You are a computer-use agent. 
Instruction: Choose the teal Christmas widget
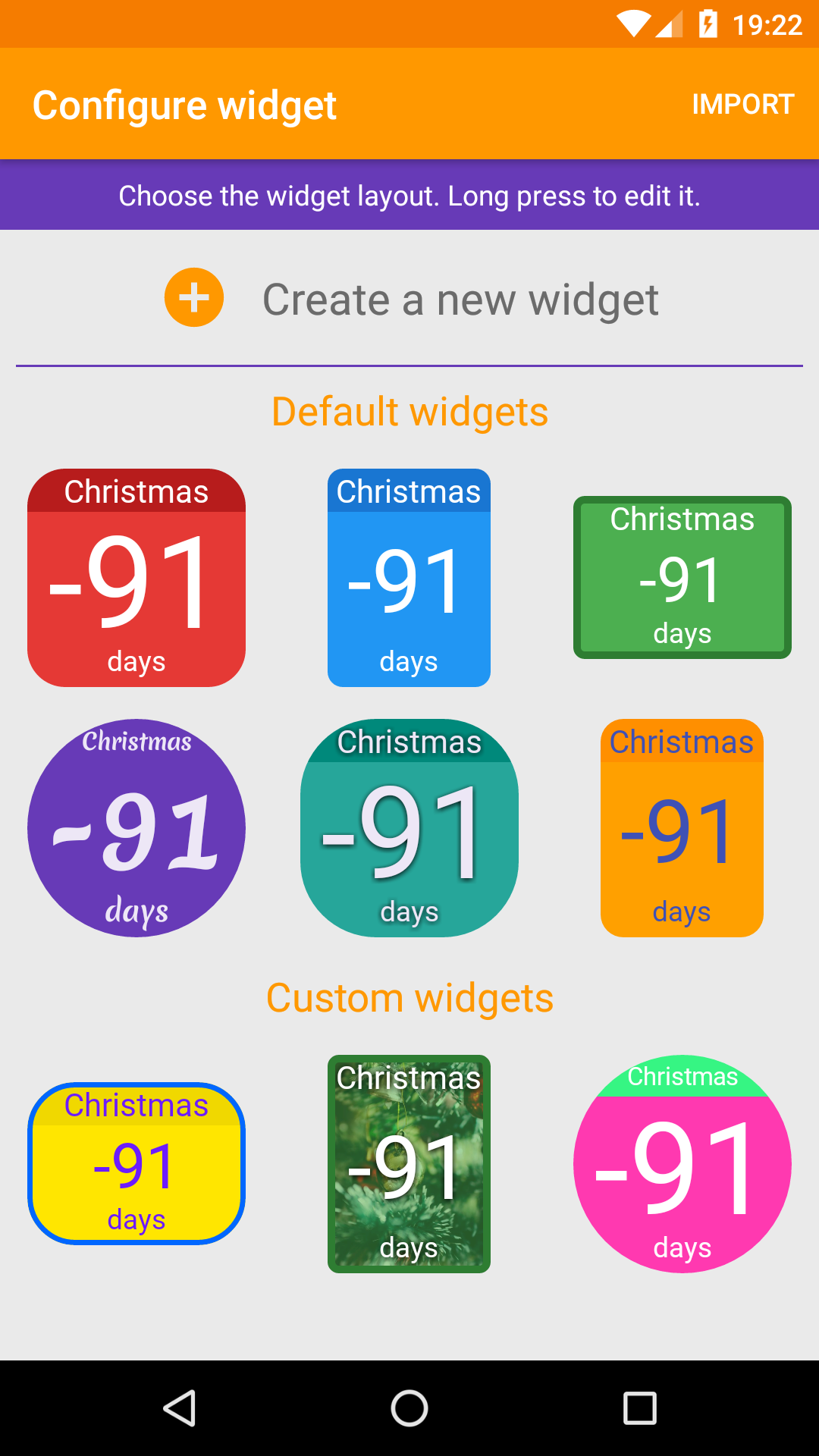click(x=409, y=828)
